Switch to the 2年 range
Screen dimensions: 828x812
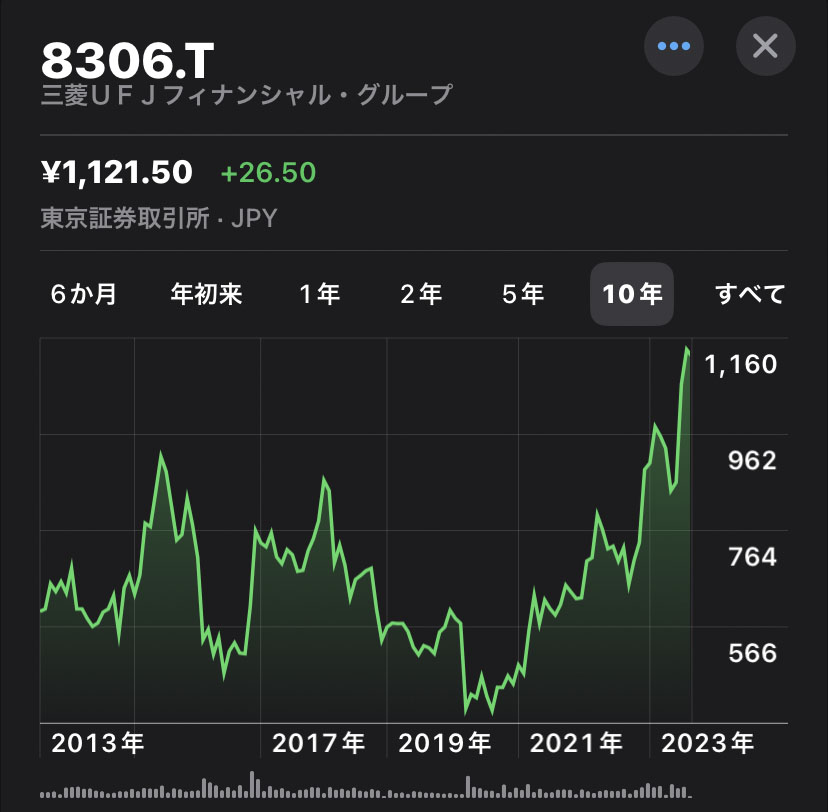421,294
